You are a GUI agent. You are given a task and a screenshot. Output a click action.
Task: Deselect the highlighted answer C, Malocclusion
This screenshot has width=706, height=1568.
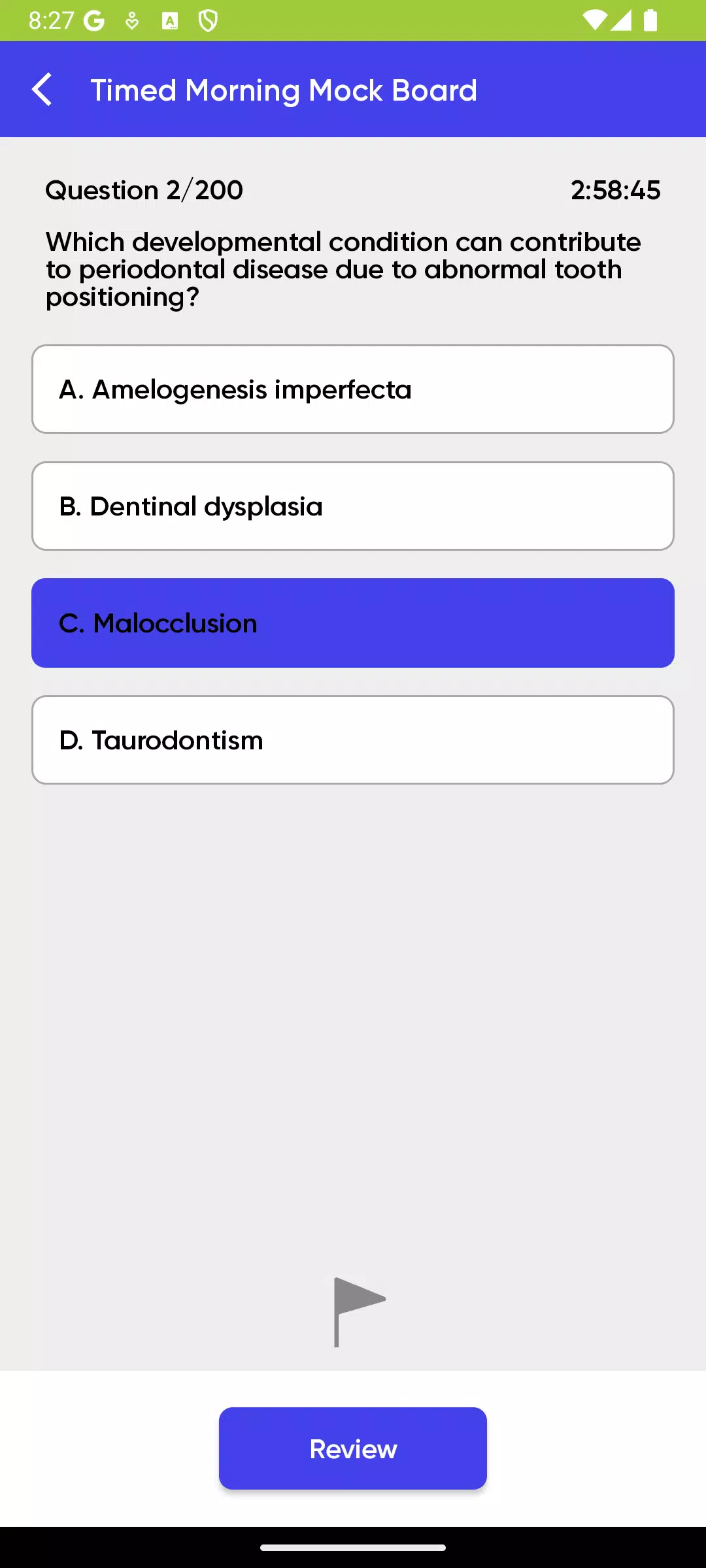[x=353, y=623]
